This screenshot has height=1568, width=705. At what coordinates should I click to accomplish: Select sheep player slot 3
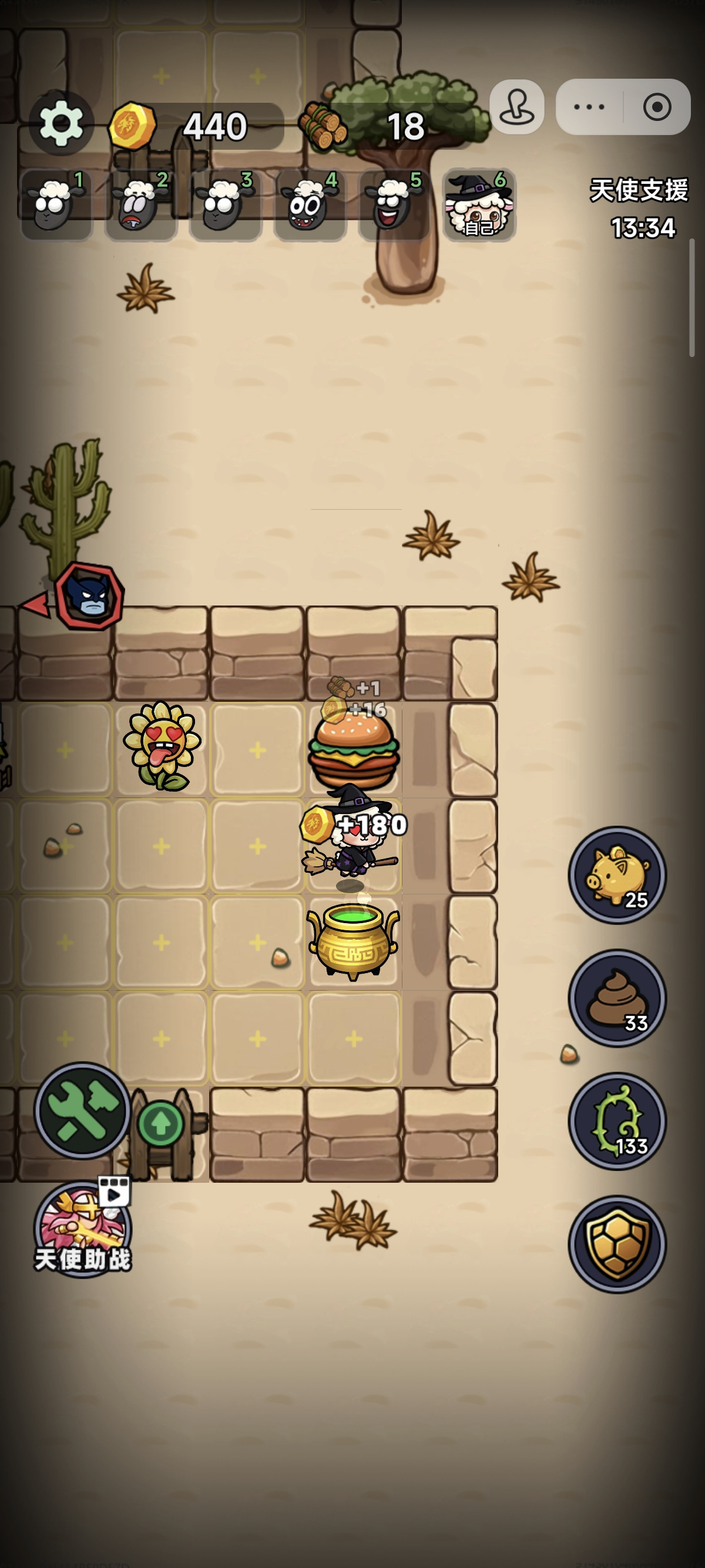click(225, 205)
